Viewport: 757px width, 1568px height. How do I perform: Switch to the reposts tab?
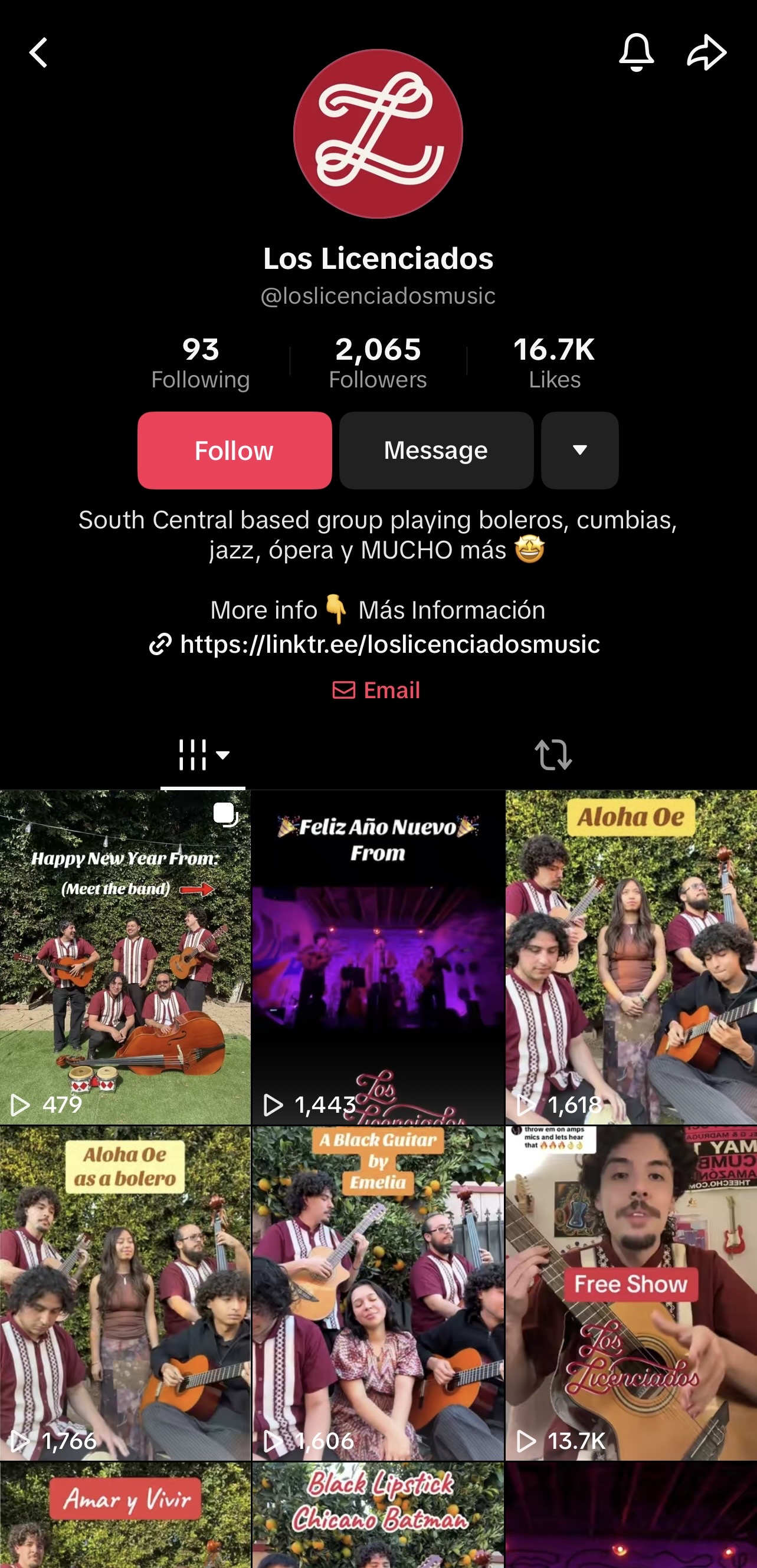[553, 755]
